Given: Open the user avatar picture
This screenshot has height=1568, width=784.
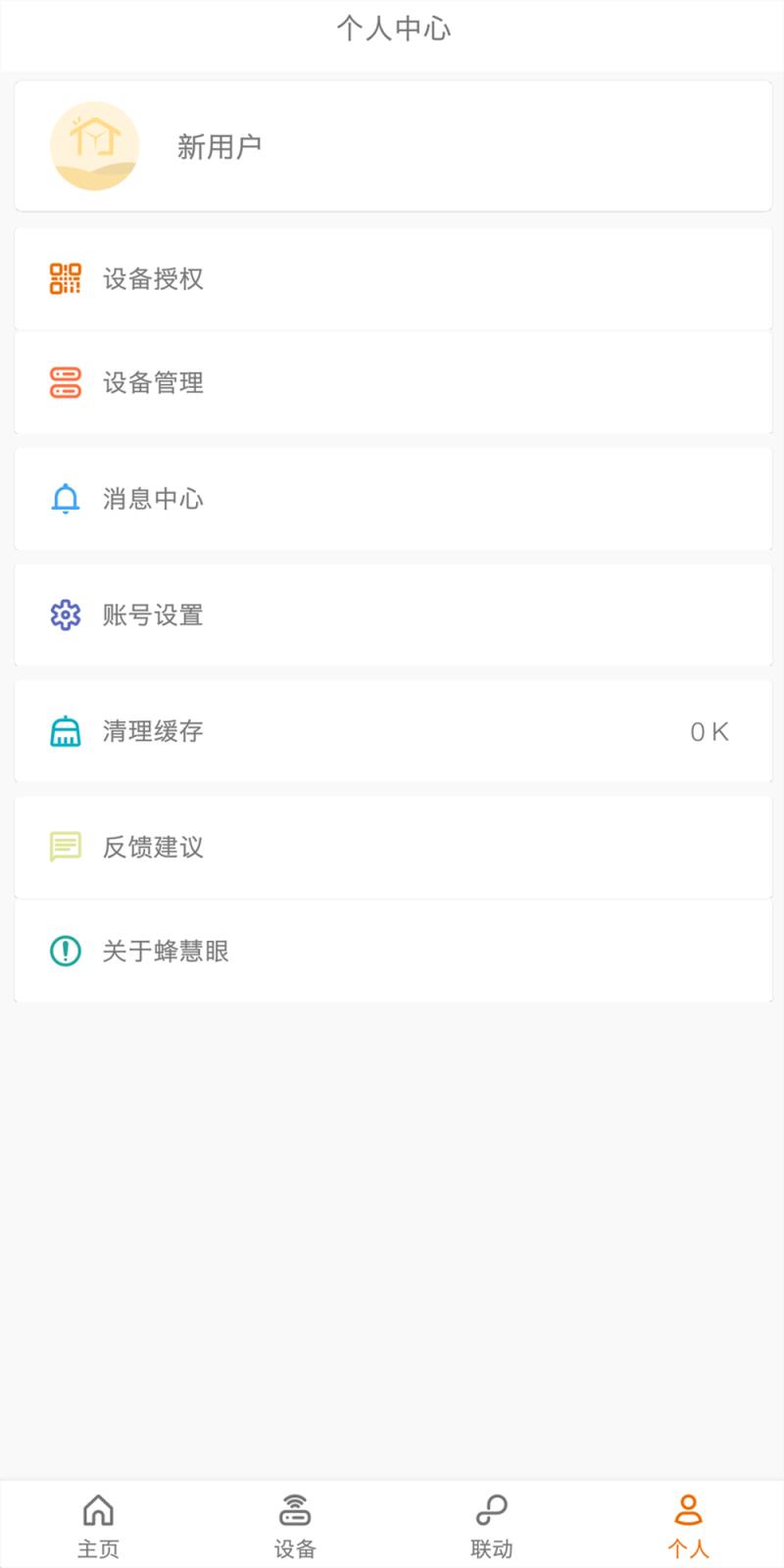Looking at the screenshot, I should point(94,145).
